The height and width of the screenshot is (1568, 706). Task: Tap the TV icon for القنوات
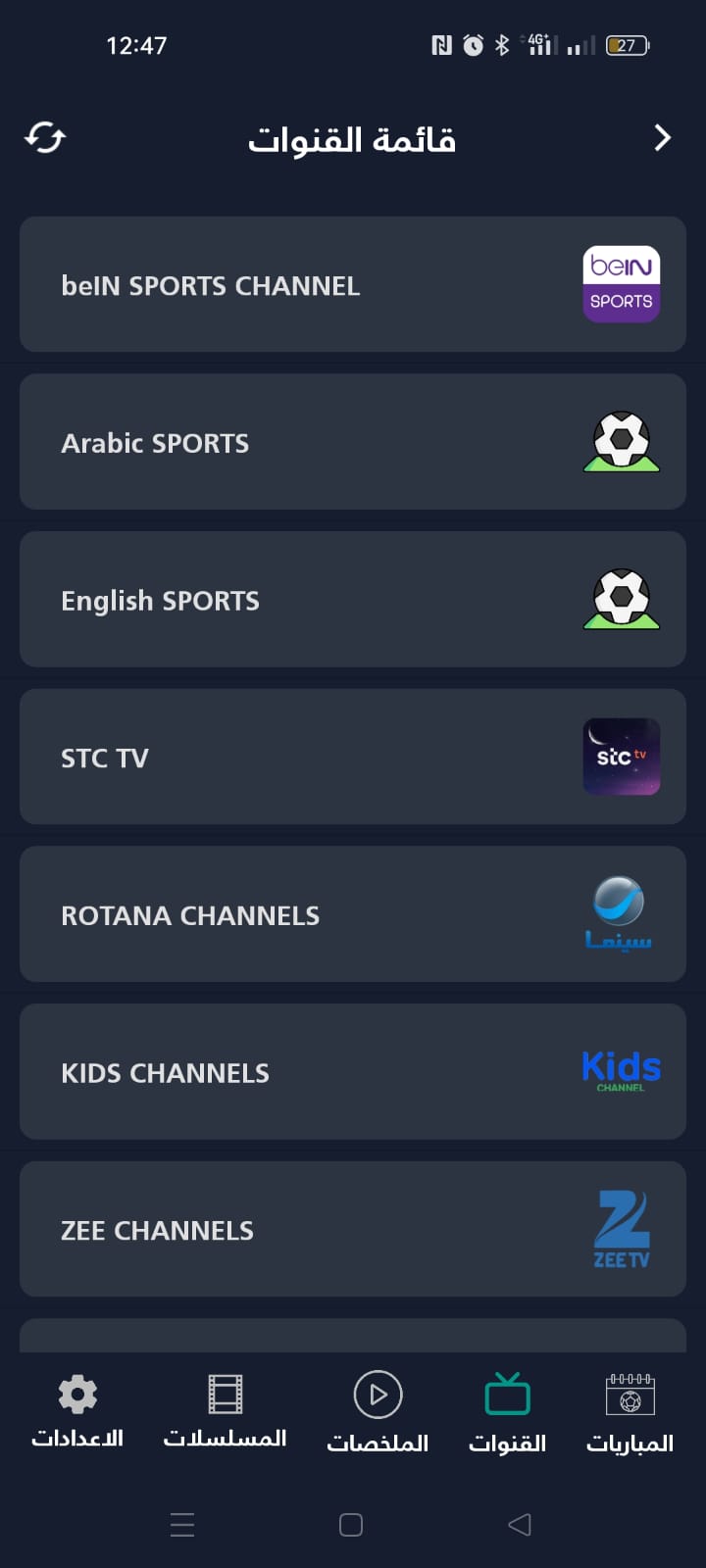pyautogui.click(x=507, y=1395)
